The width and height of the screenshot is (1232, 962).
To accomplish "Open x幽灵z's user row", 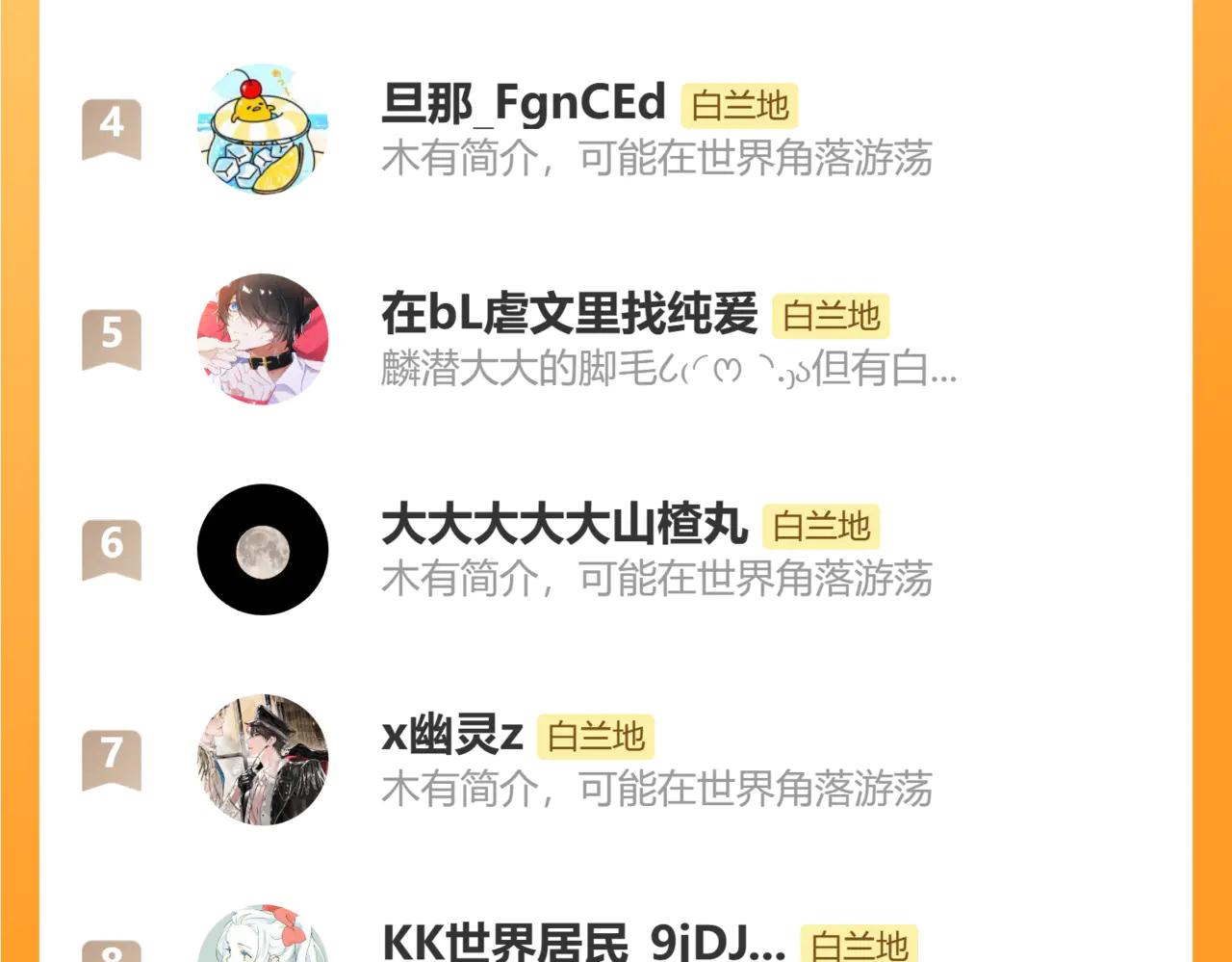I will [452, 735].
